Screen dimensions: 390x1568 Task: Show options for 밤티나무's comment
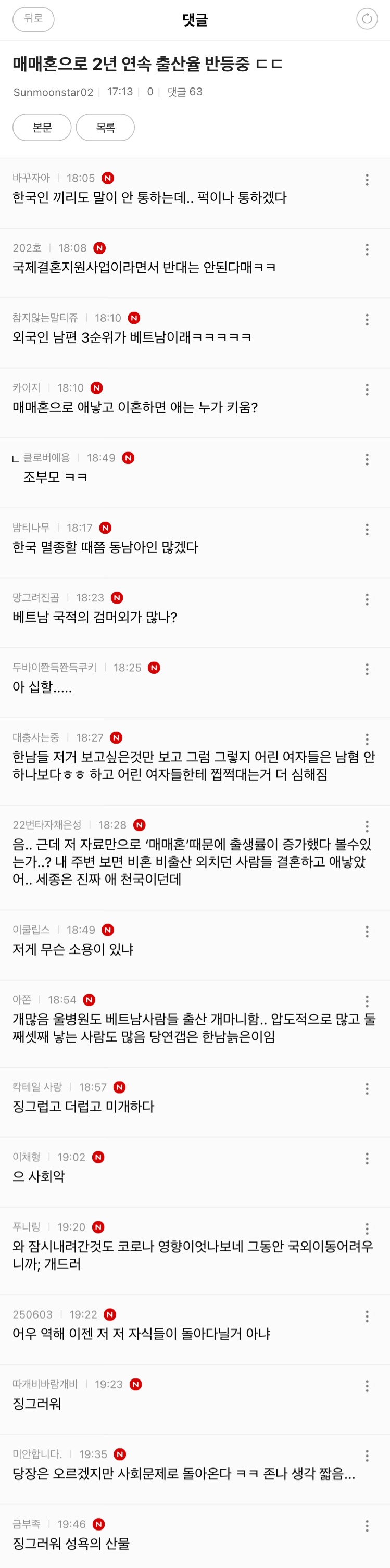[x=367, y=530]
